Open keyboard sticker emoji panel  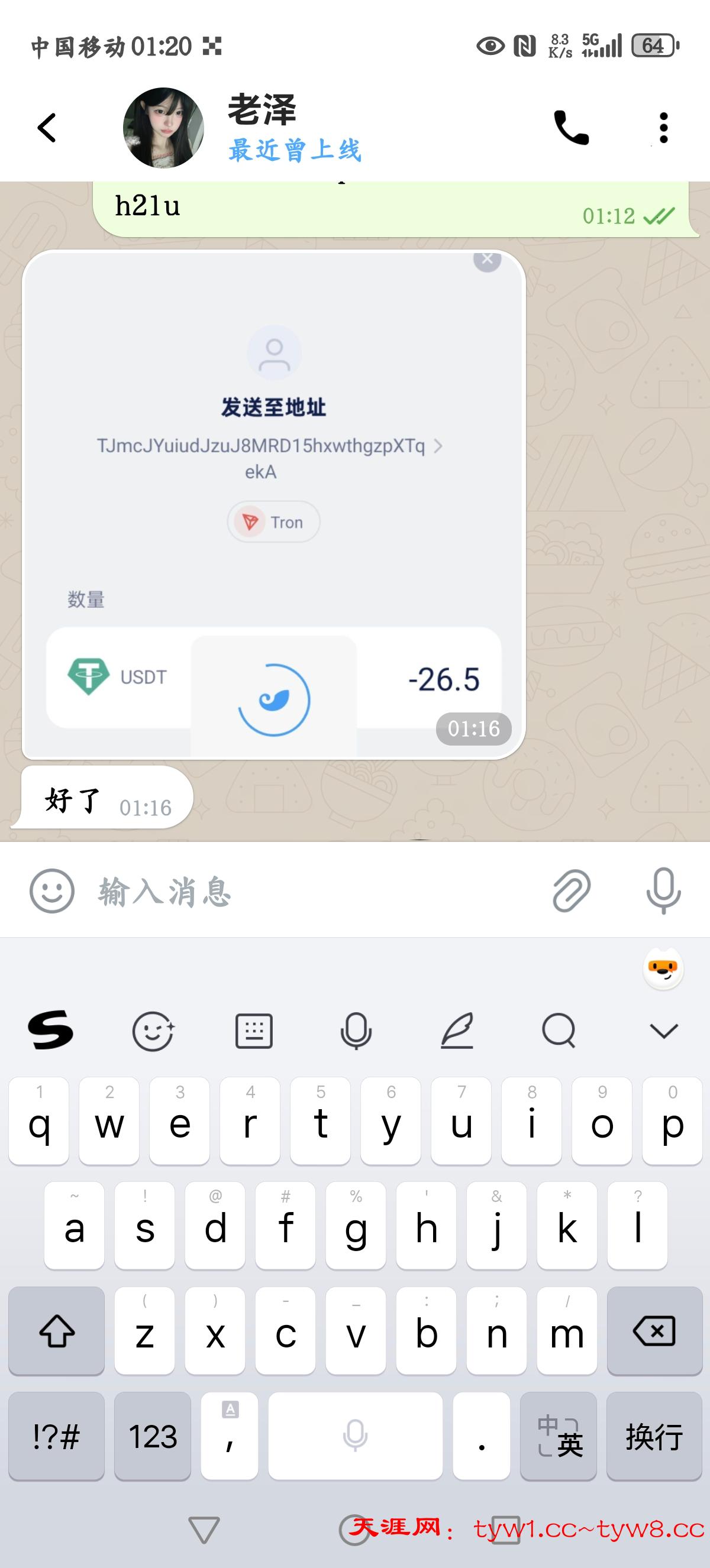pos(153,1031)
